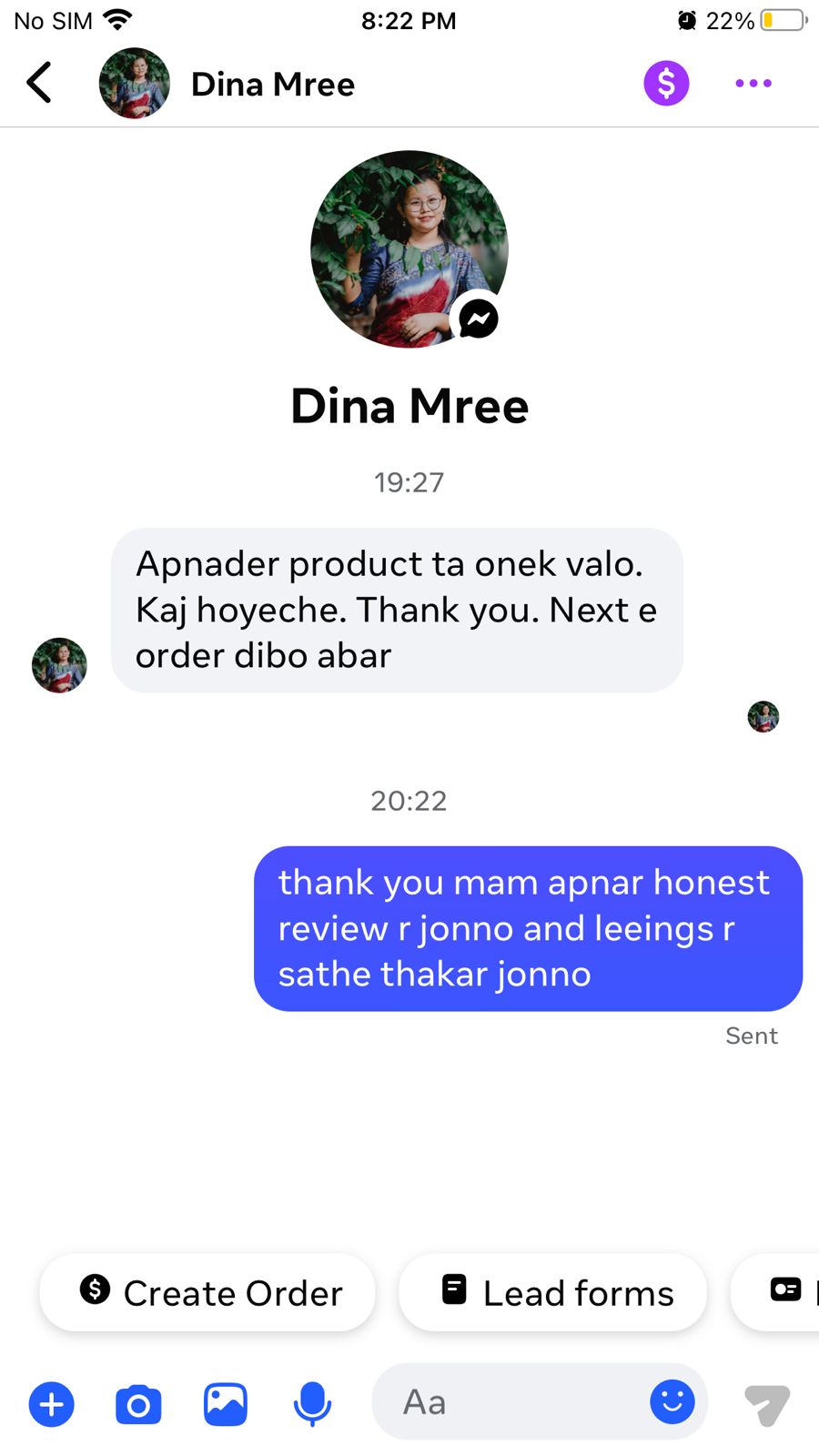Open the three-dot overflow menu
Viewport: 819px width, 1456px height.
pos(753,84)
